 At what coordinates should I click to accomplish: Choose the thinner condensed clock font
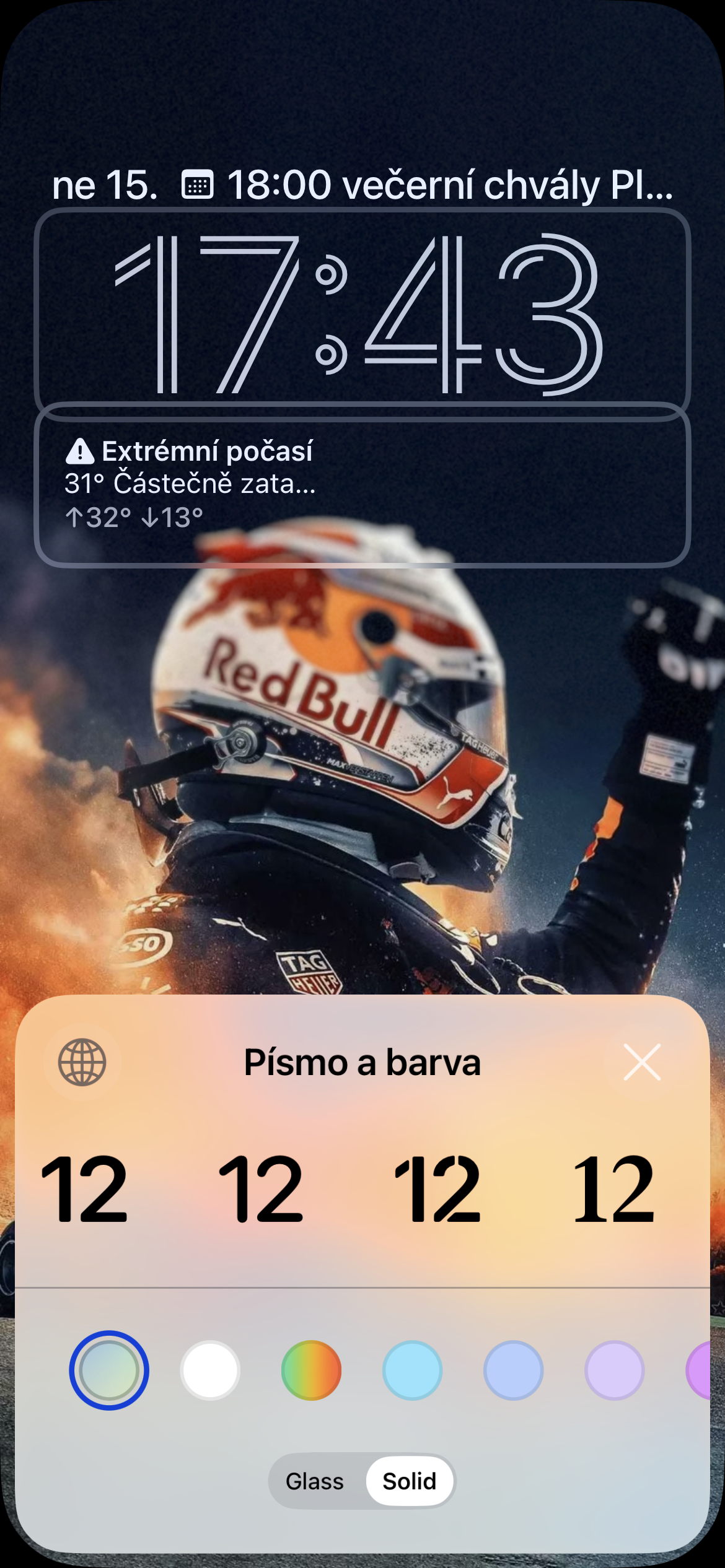(x=613, y=1189)
